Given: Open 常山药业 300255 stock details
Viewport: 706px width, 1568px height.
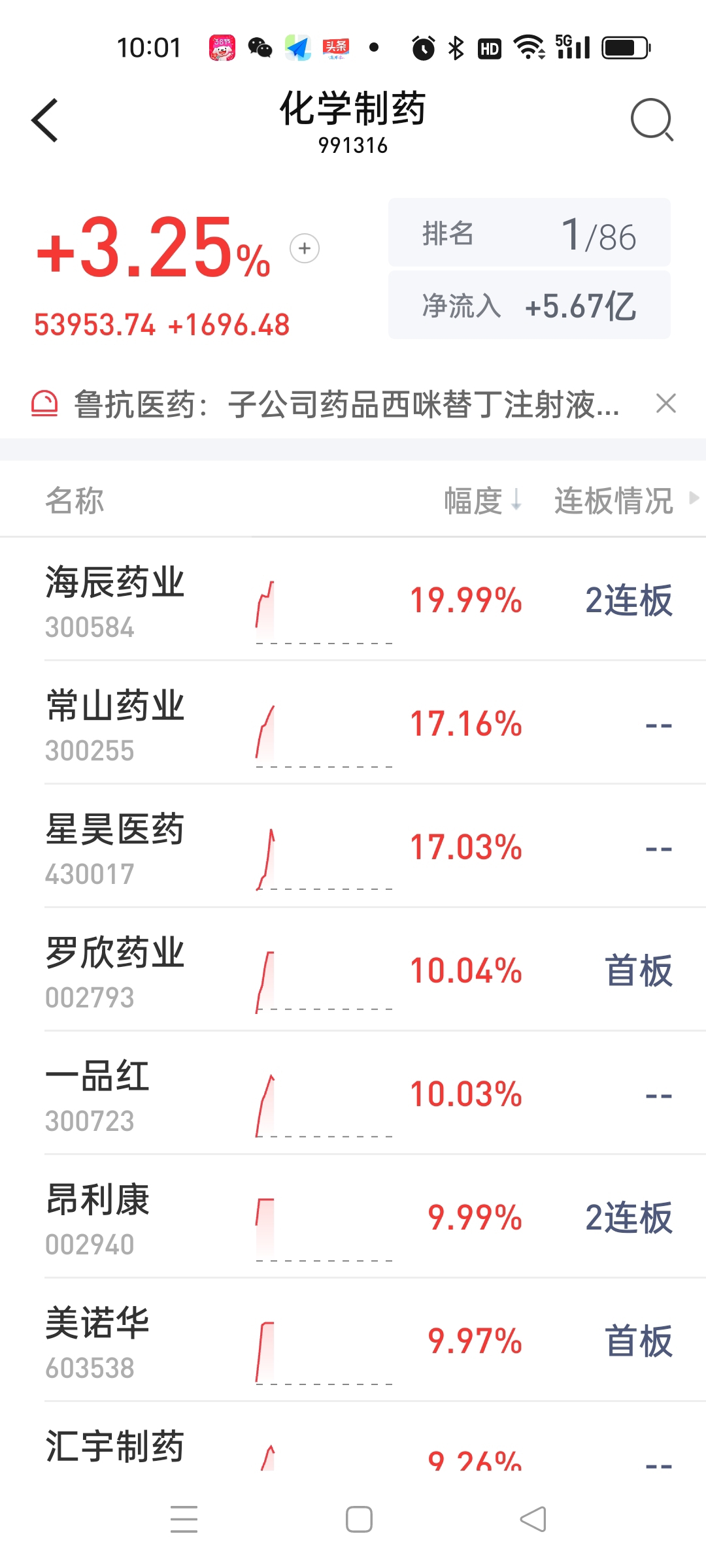Looking at the screenshot, I should pos(353,723).
